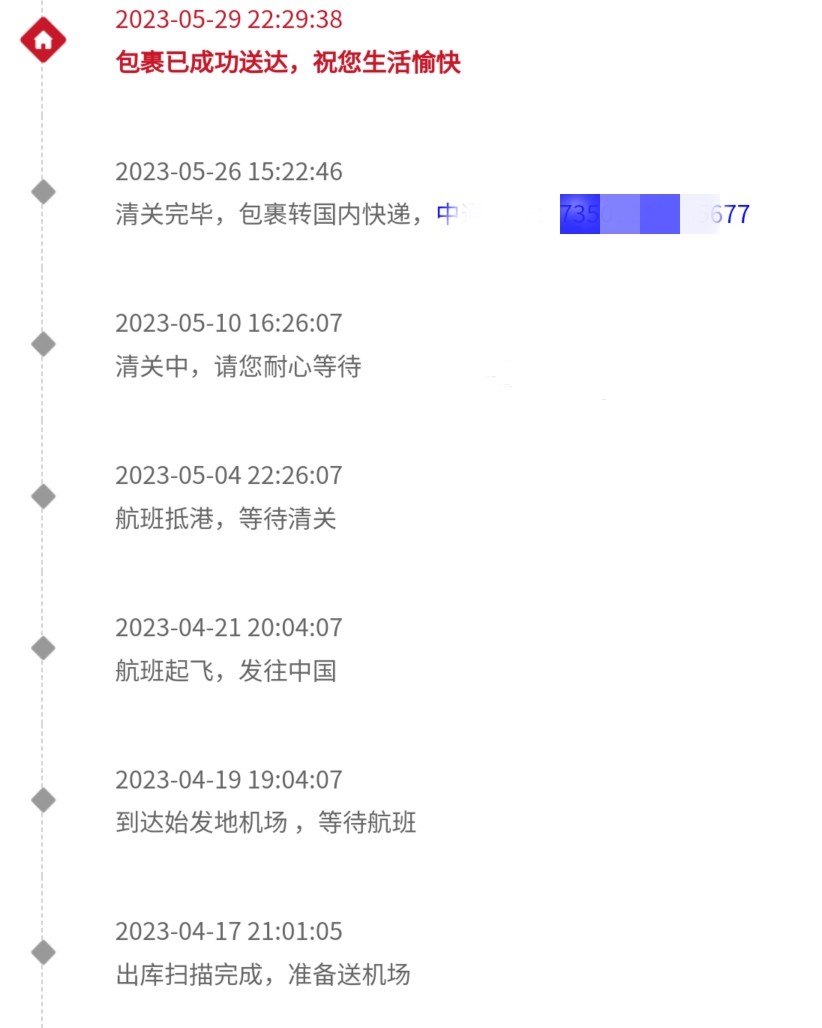Select the diamond marker beside 2023-05-10
Image resolution: width=822 pixels, height=1028 pixels.
click(x=42, y=343)
